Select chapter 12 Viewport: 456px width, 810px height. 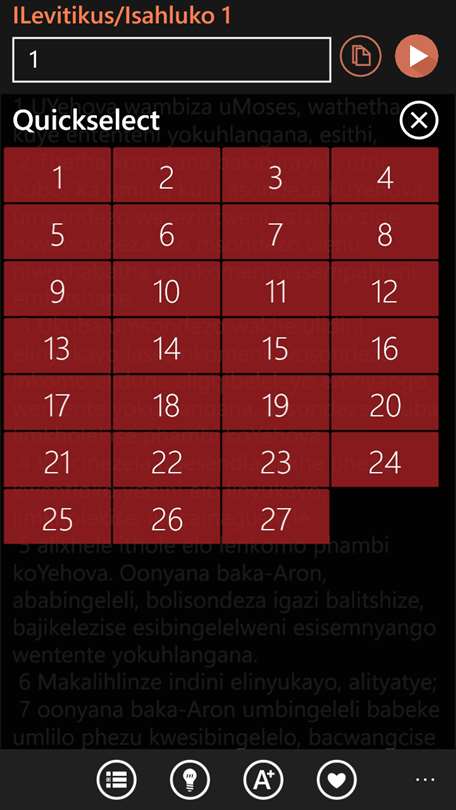click(385, 288)
